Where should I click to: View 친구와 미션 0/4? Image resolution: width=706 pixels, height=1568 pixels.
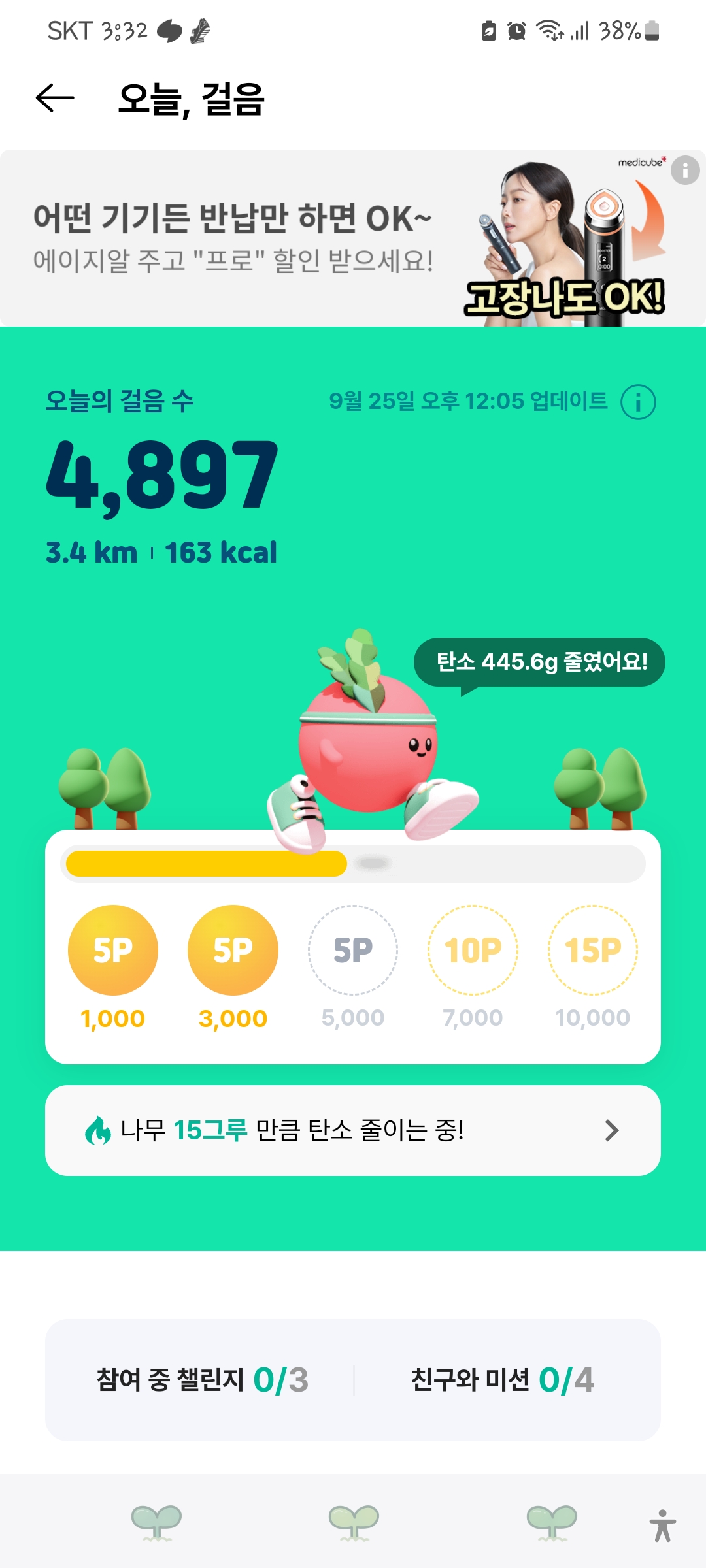[502, 1380]
